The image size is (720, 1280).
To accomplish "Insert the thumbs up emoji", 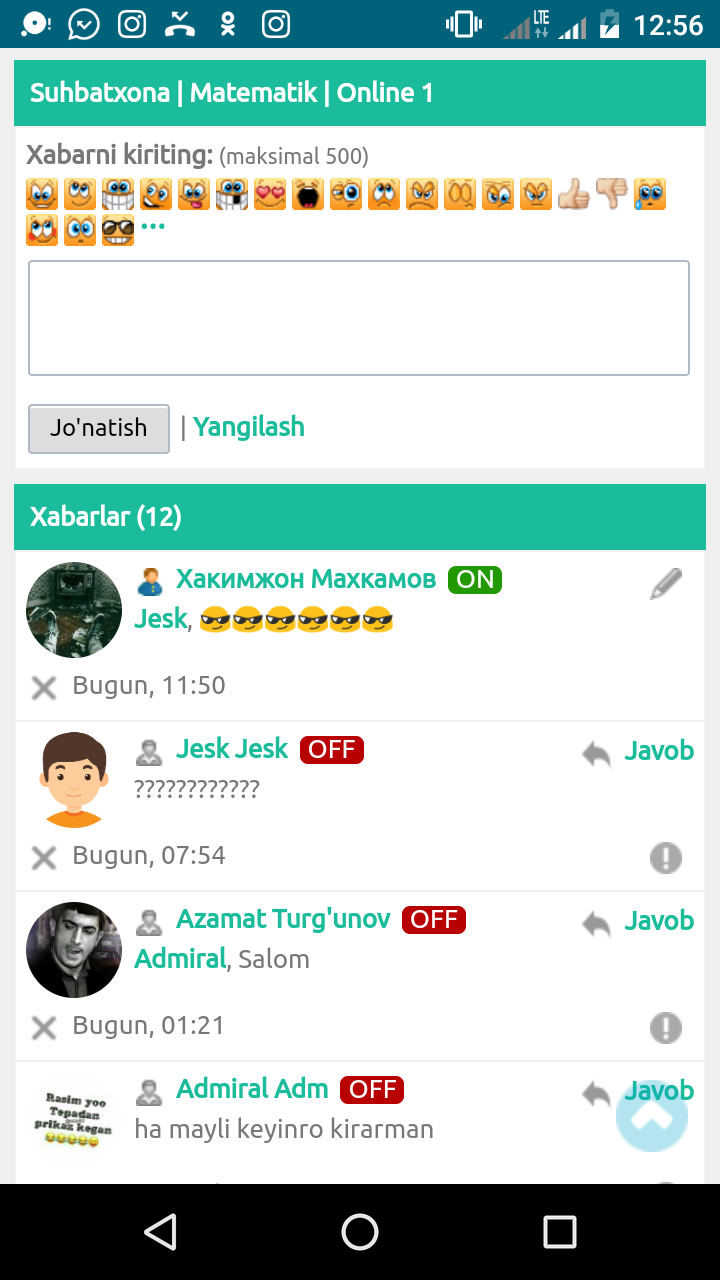I will [x=574, y=194].
